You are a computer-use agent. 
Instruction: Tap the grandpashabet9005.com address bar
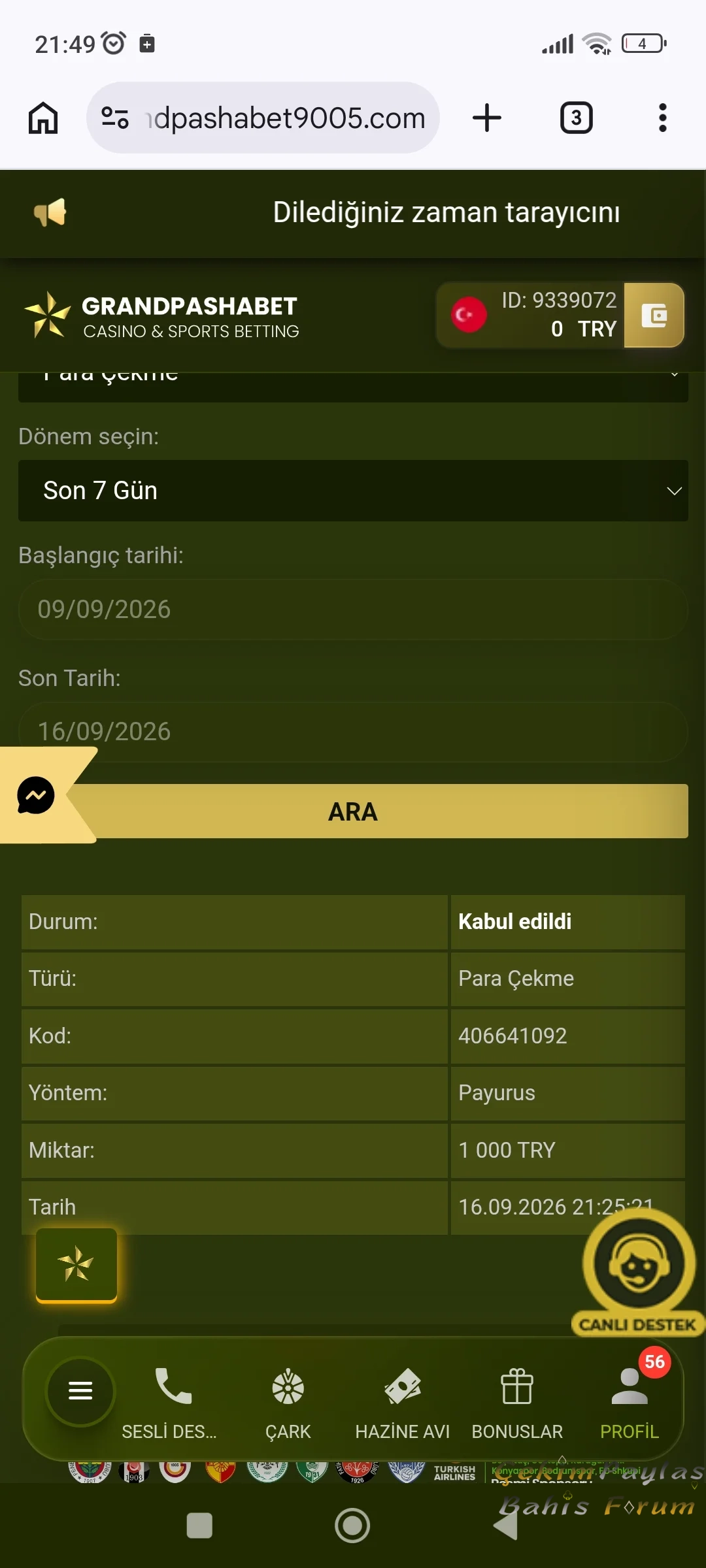pos(263,118)
